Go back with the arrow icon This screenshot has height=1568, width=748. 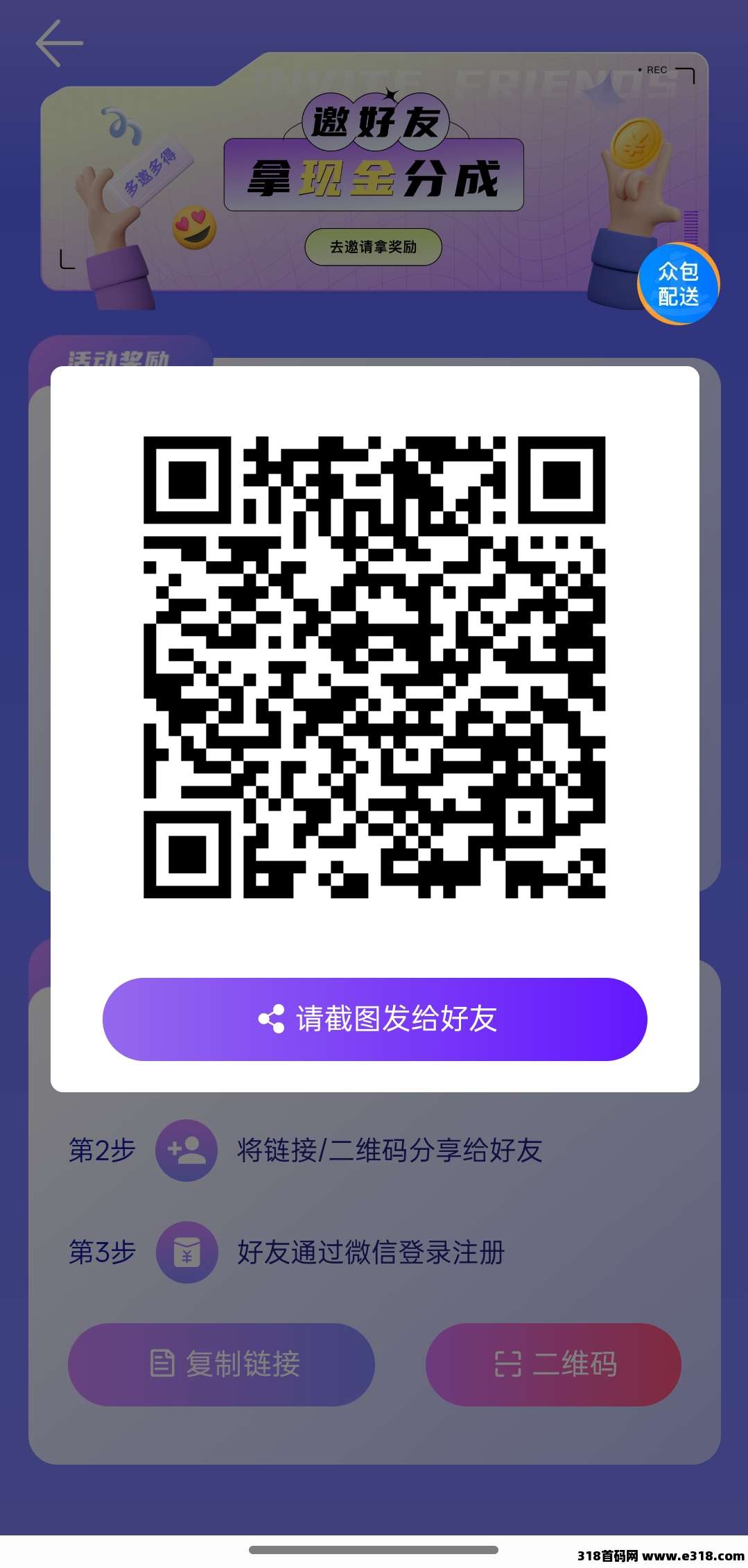[59, 43]
